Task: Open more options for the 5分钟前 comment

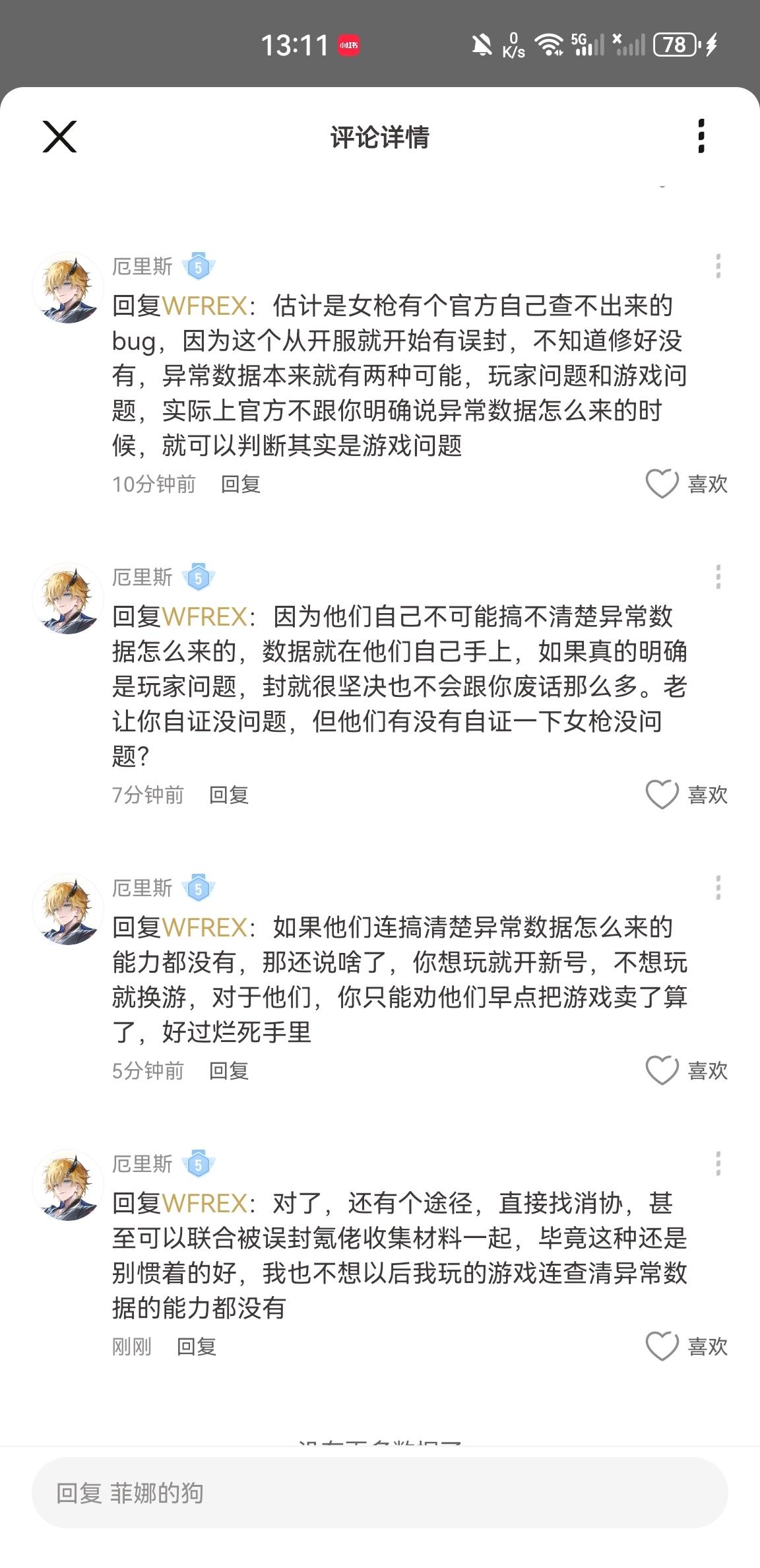Action: coord(718,888)
